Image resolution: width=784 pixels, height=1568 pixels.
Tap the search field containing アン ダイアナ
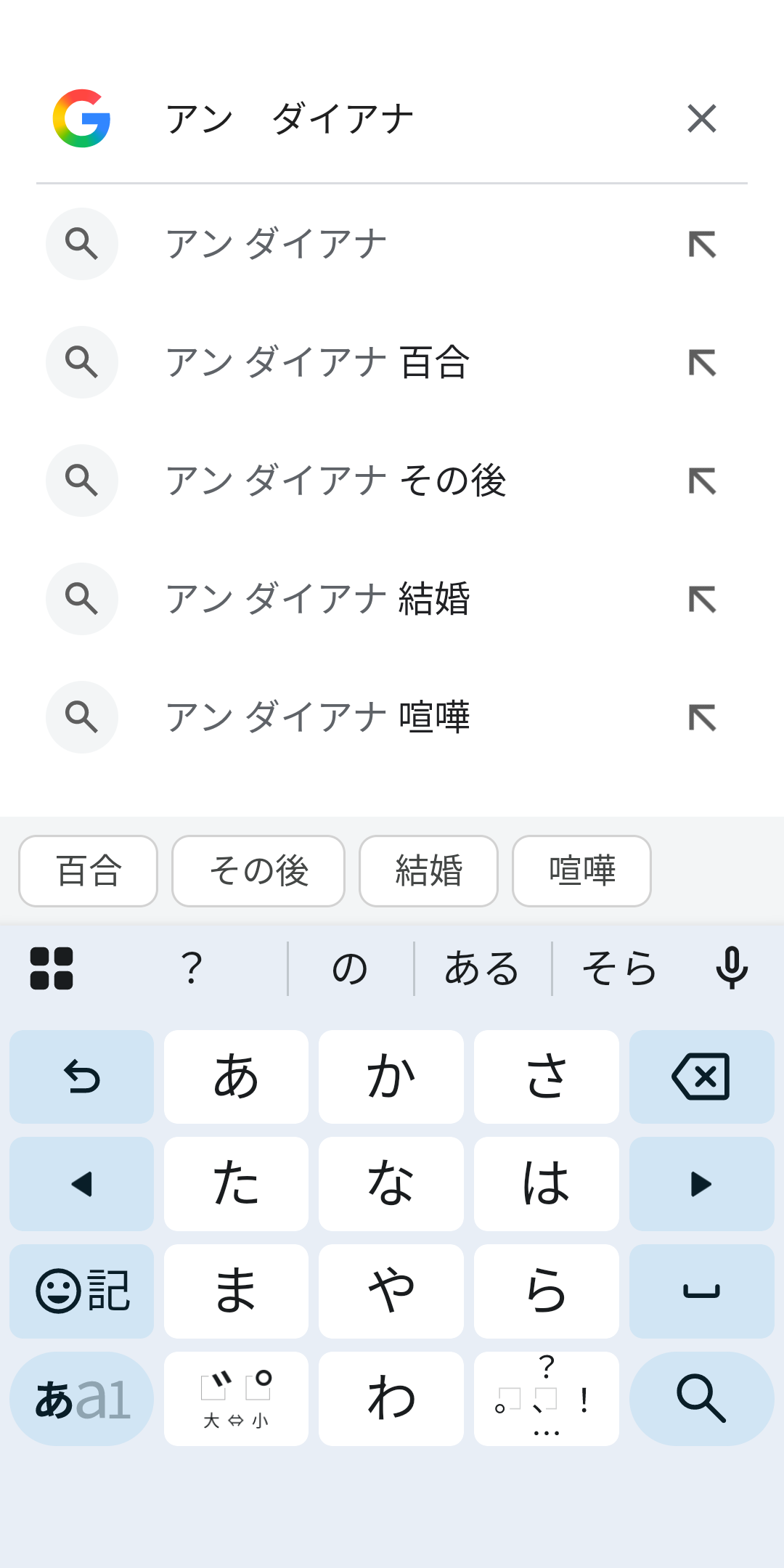[407, 118]
